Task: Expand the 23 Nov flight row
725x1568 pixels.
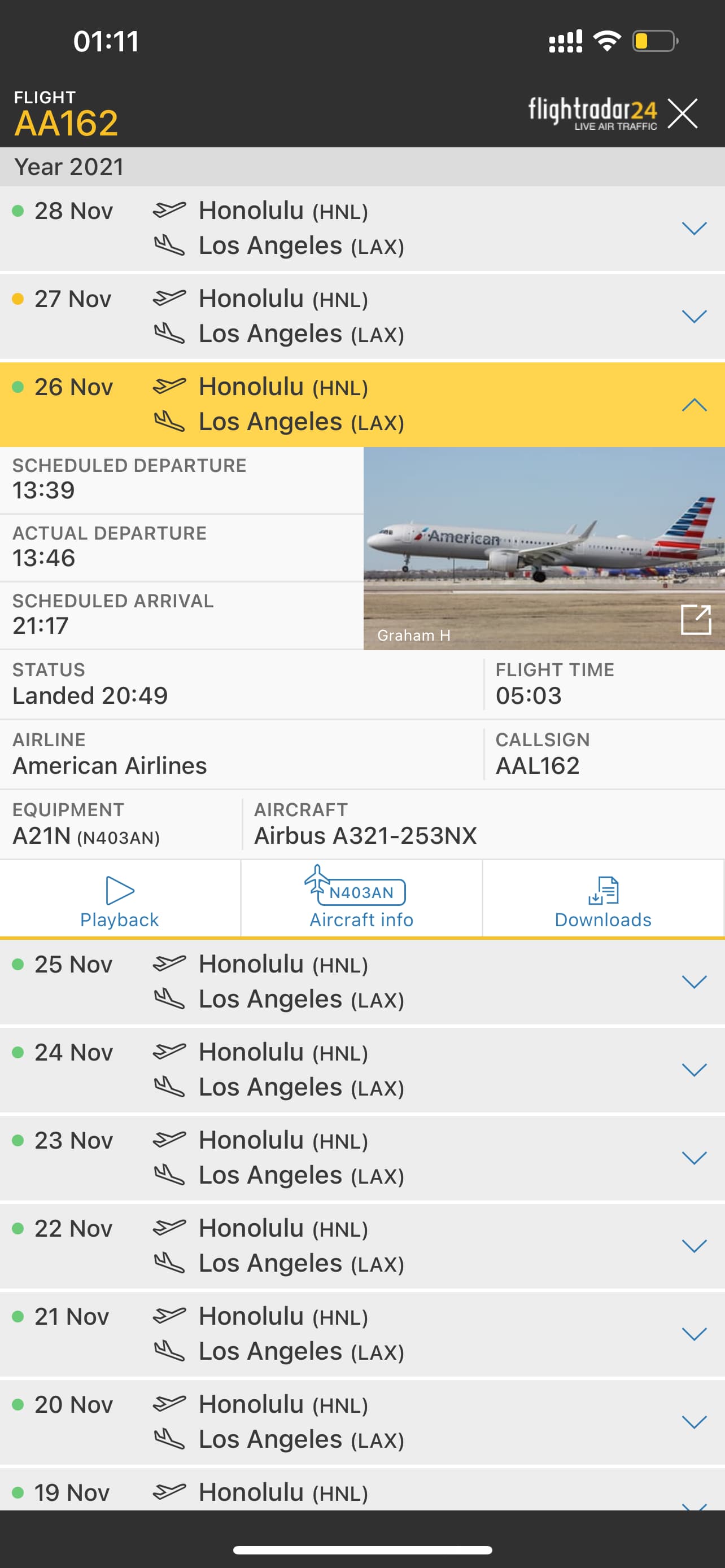Action: [x=693, y=1158]
